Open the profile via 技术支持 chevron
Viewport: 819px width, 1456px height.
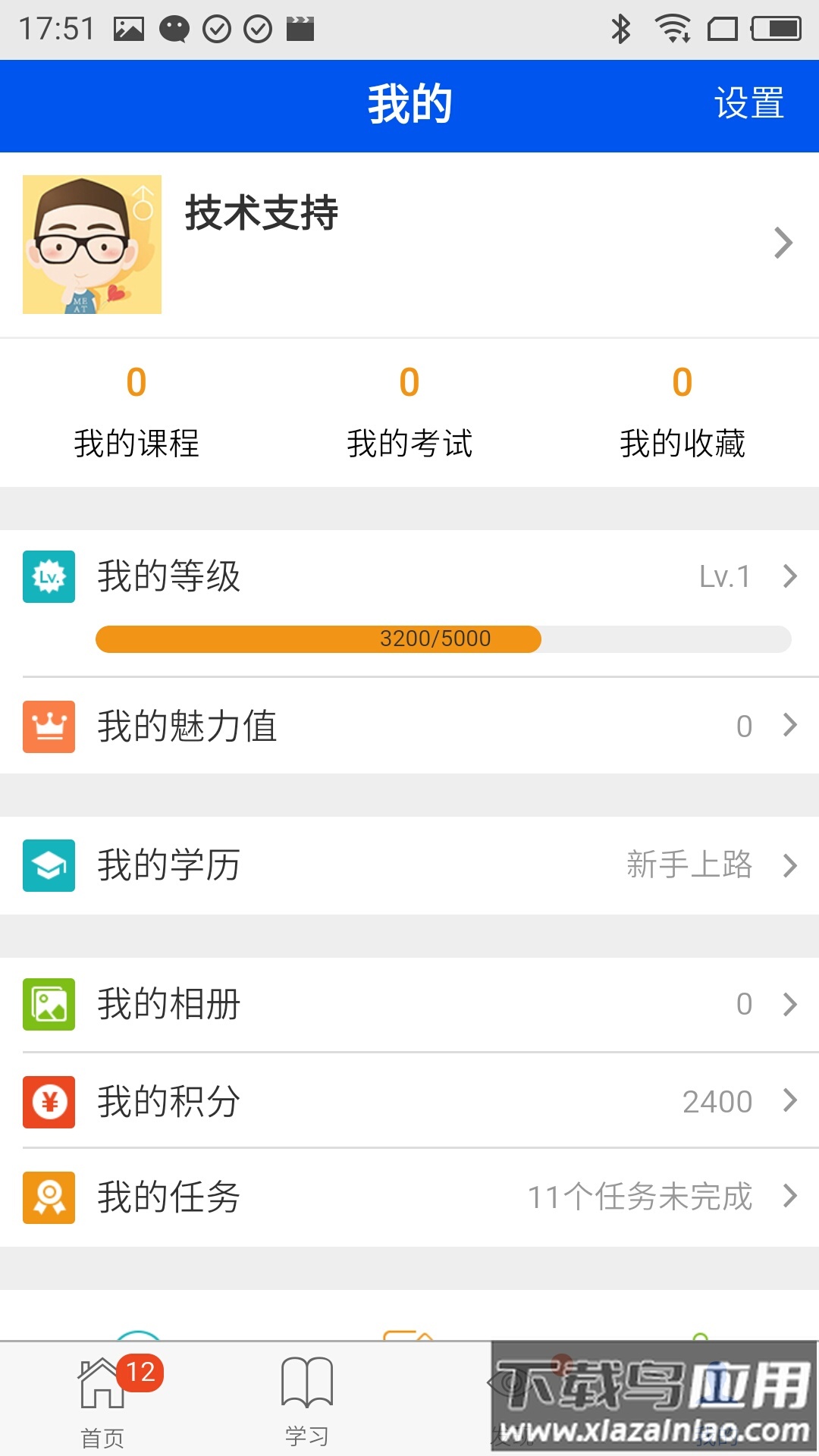pos(784,243)
